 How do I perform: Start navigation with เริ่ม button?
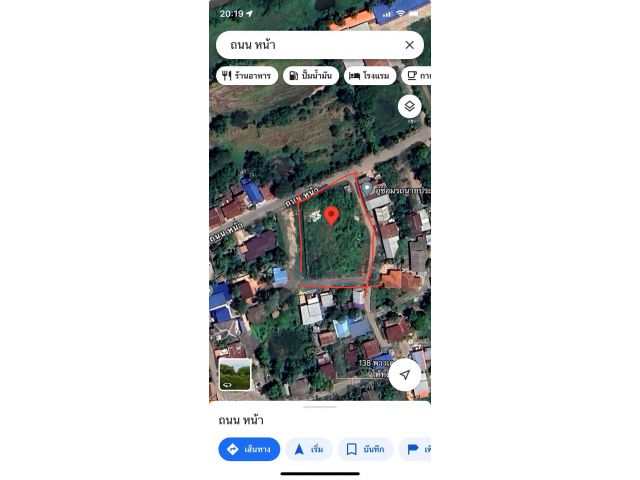[x=308, y=449]
